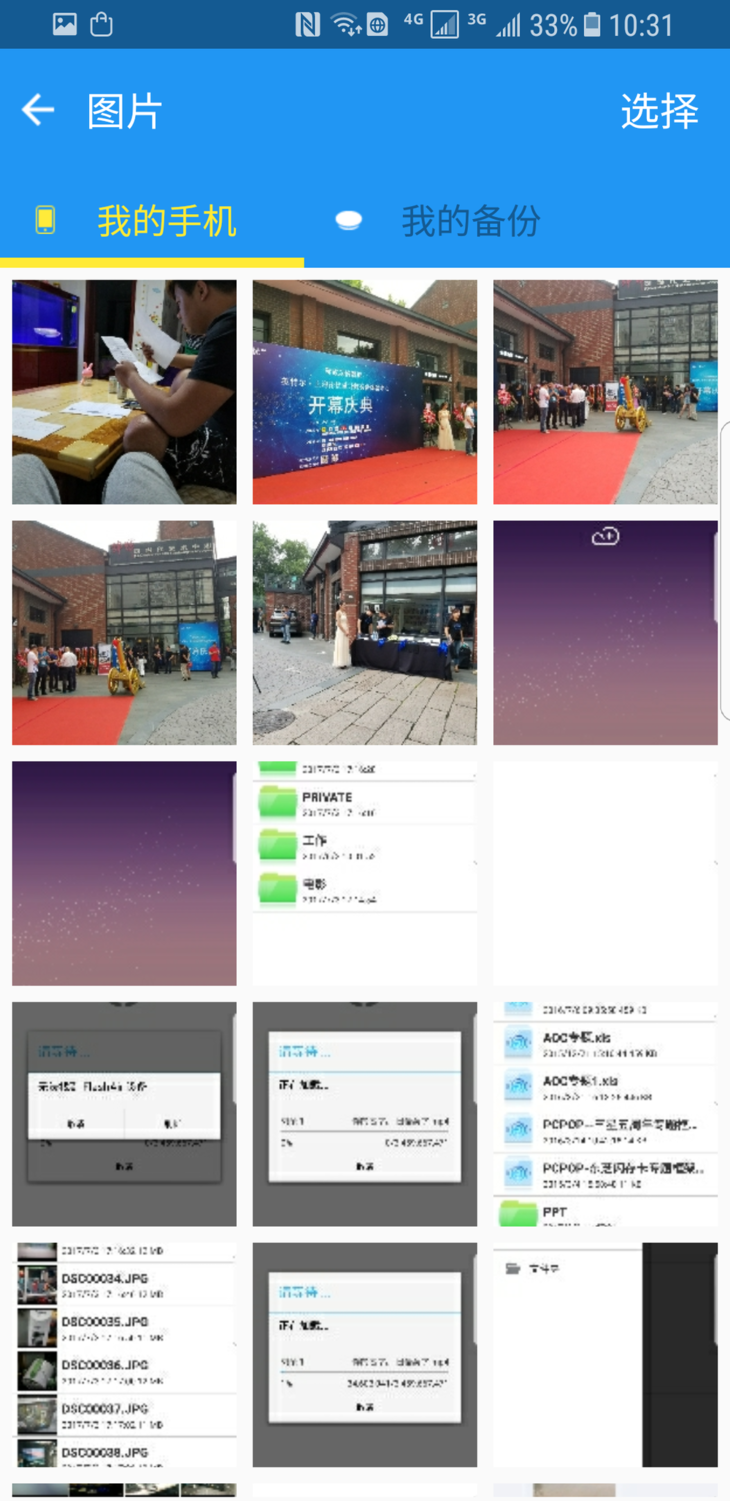Select the 我的手机 tab
Viewport: 730px width, 1501px height.
pos(165,221)
